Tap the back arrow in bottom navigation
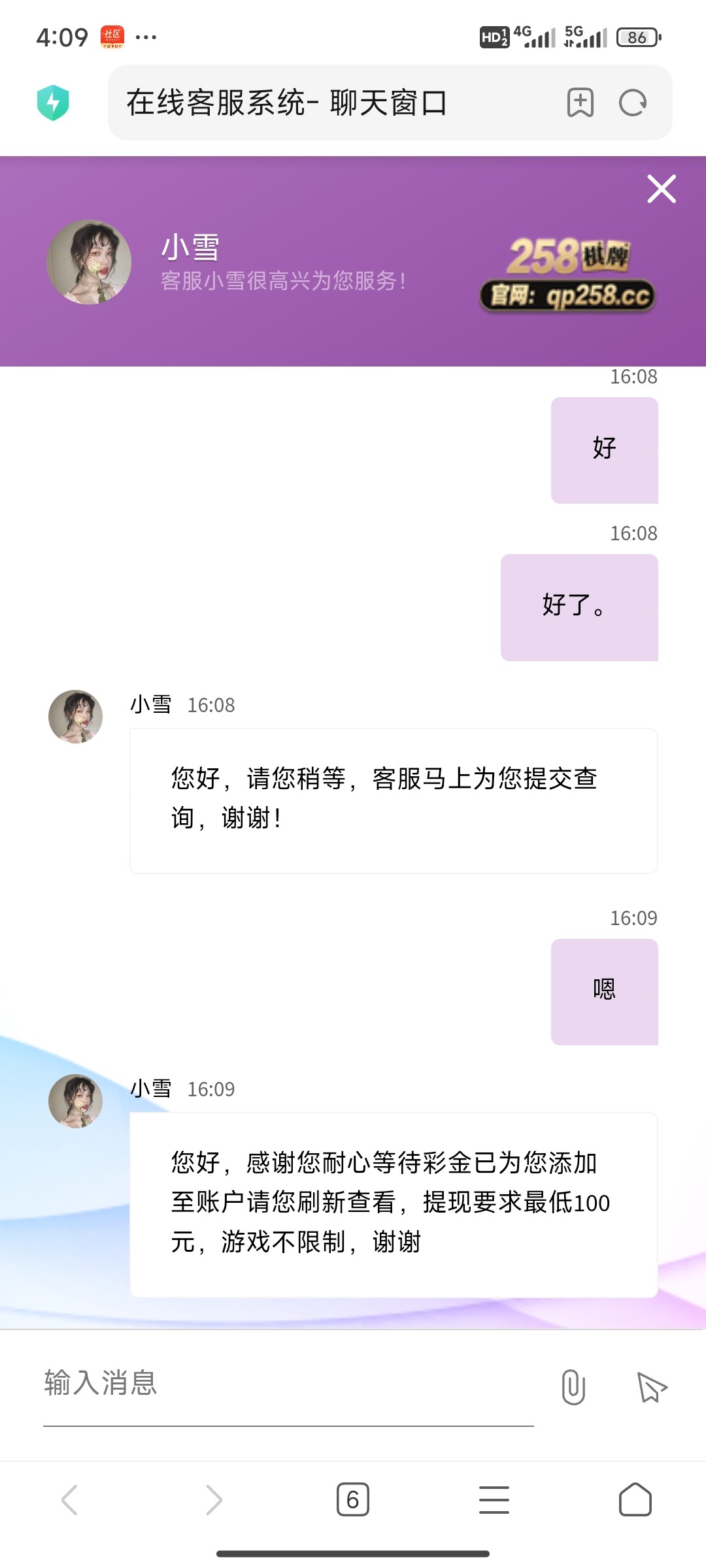The height and width of the screenshot is (1568, 706). pos(71,1497)
